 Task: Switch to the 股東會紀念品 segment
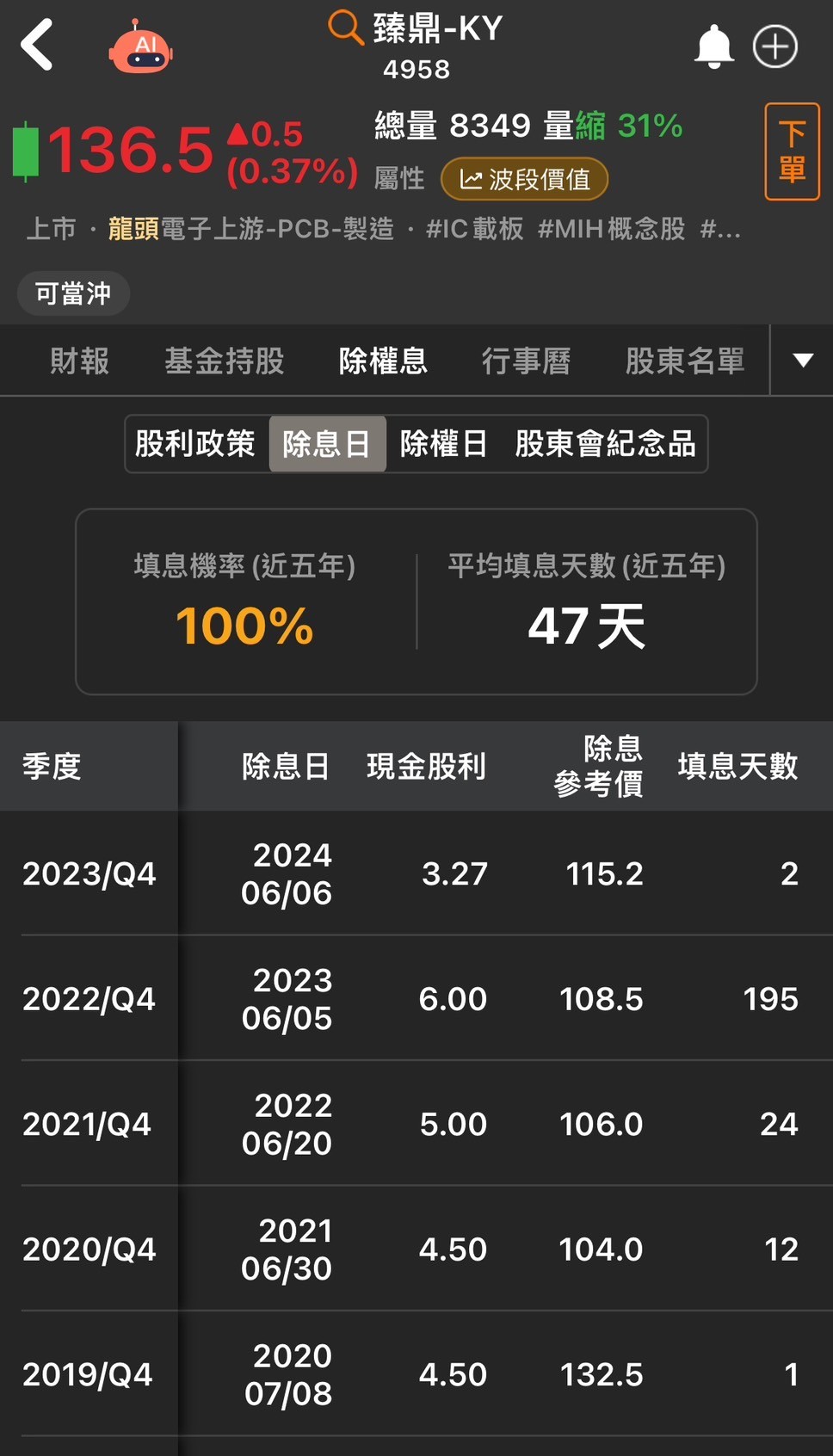click(x=606, y=444)
